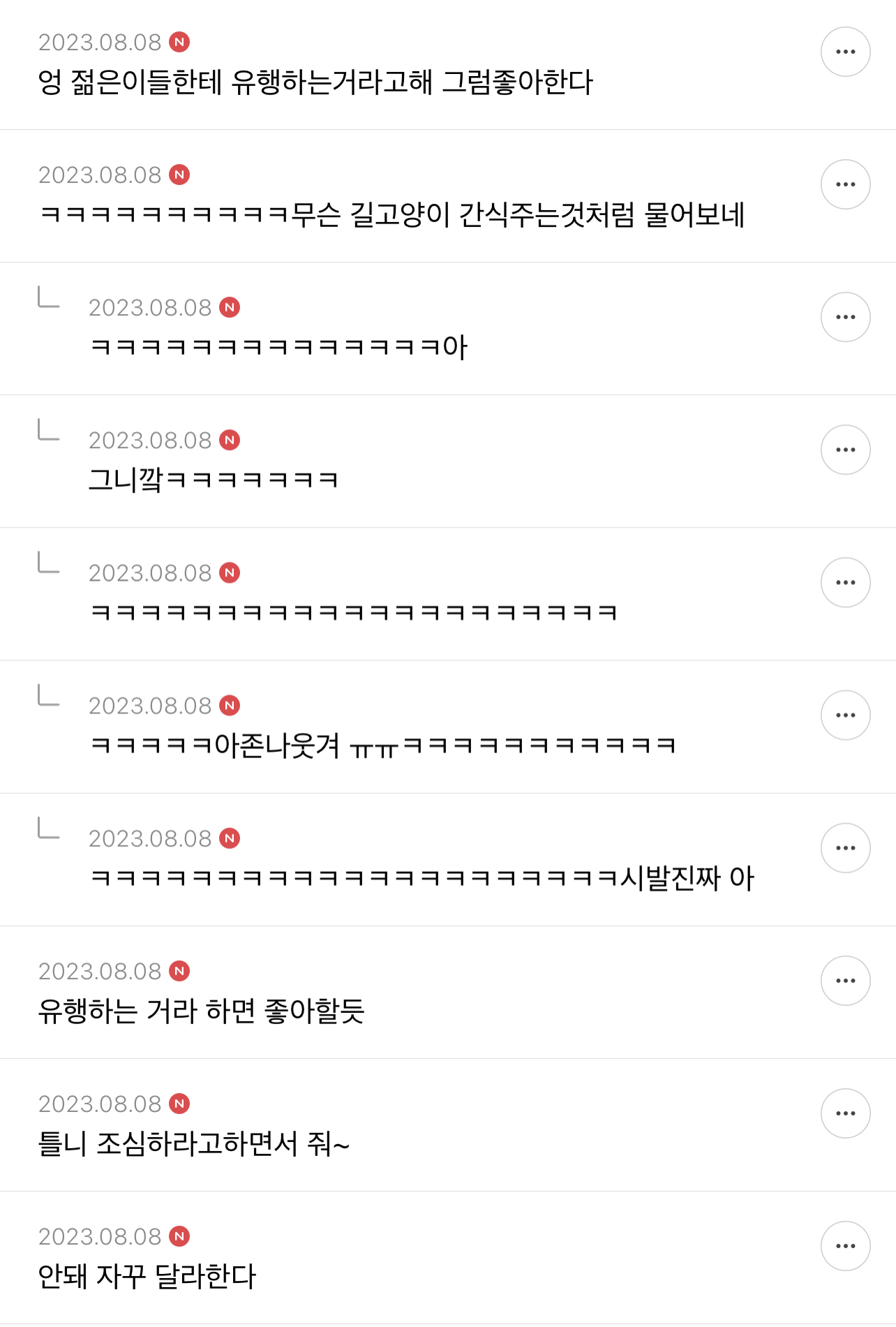Screen dimensions: 896x1327
Task: Open more options on the '아존나웃겨' reply
Action: (x=845, y=715)
